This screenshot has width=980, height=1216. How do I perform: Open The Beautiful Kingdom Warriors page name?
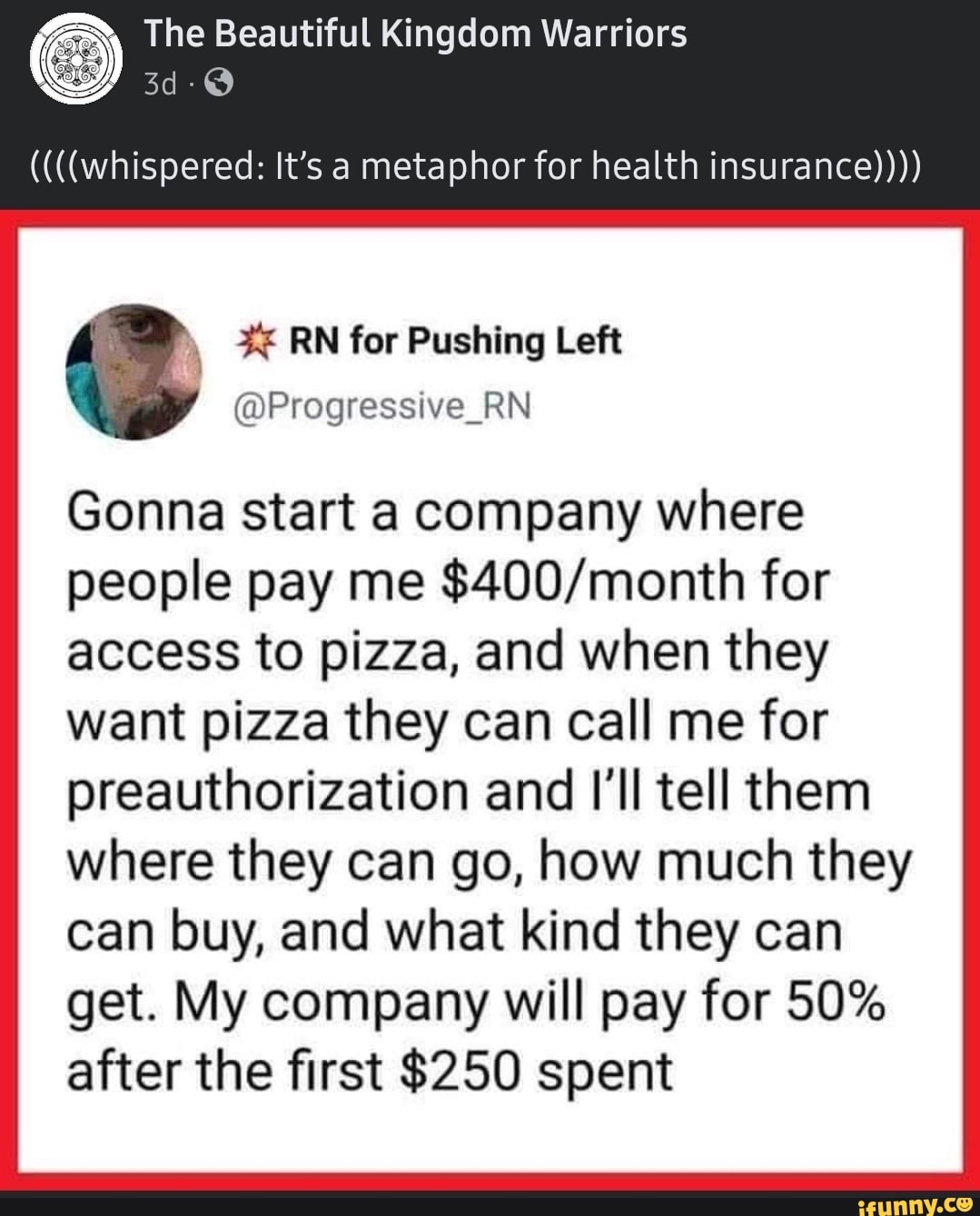click(415, 35)
